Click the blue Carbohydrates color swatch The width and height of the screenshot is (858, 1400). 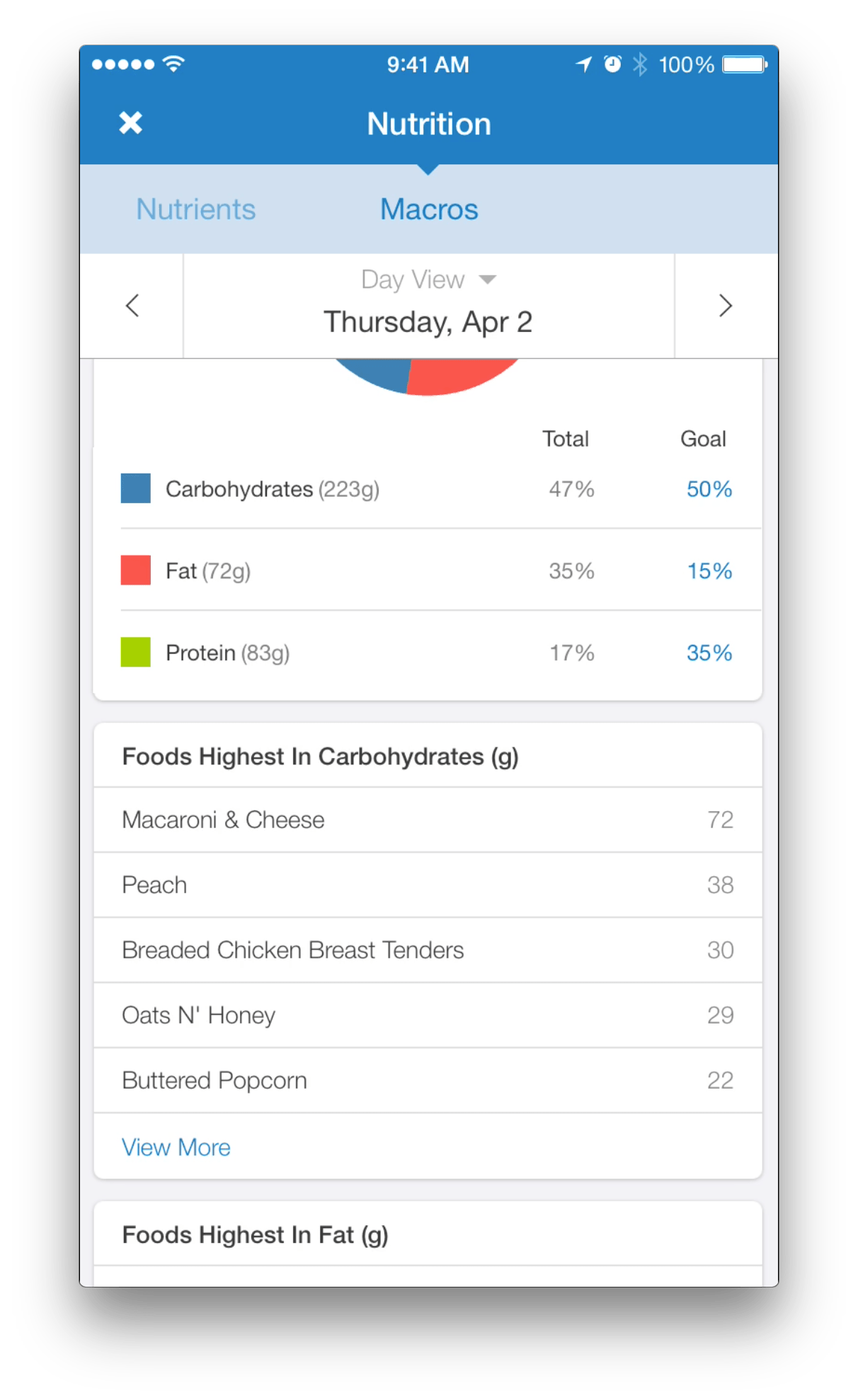click(135, 488)
